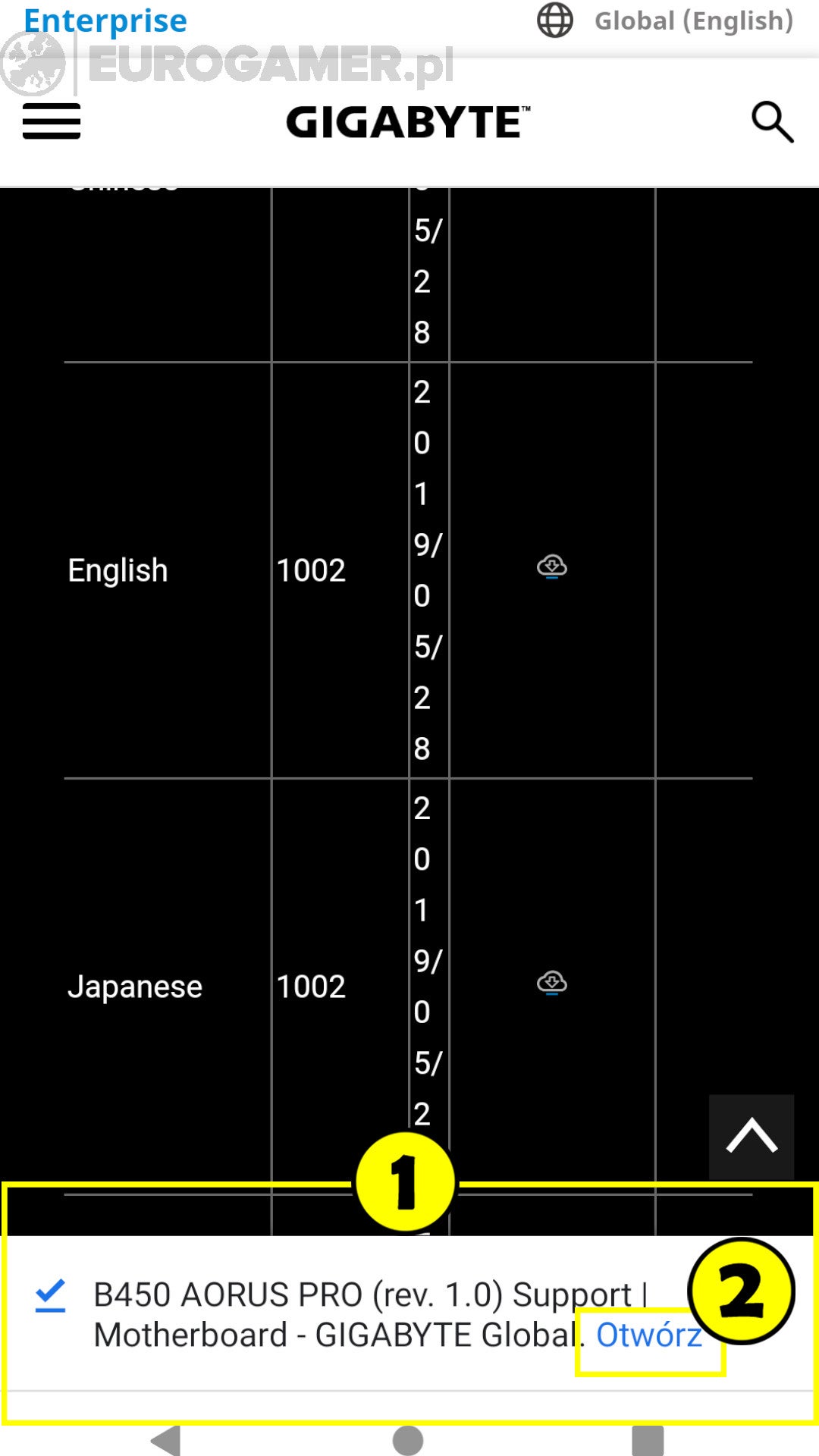Open the Enterprise link
The width and height of the screenshot is (819, 1456).
[105, 20]
